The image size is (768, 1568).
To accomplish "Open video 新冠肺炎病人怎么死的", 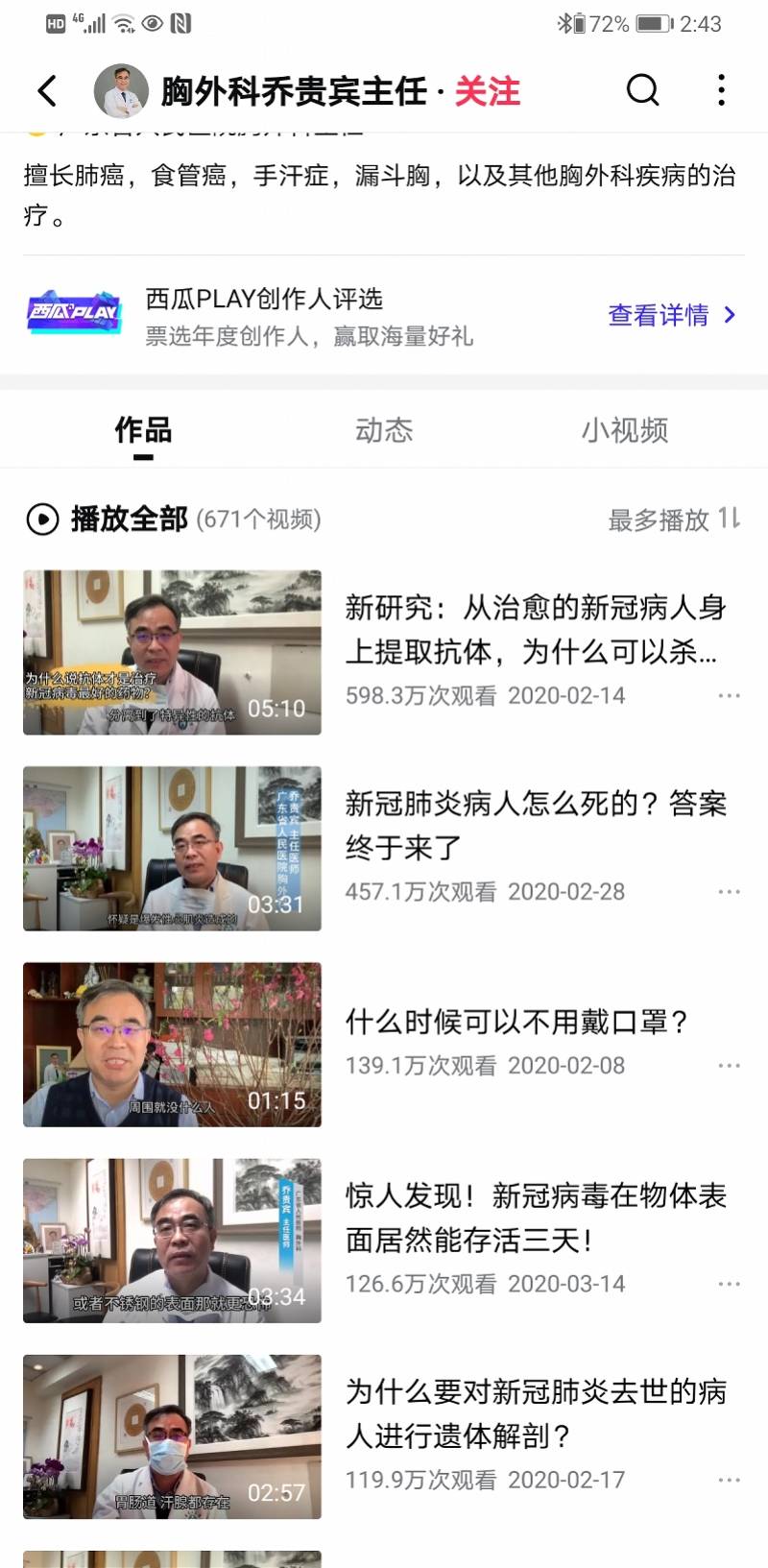I will (x=536, y=825).
